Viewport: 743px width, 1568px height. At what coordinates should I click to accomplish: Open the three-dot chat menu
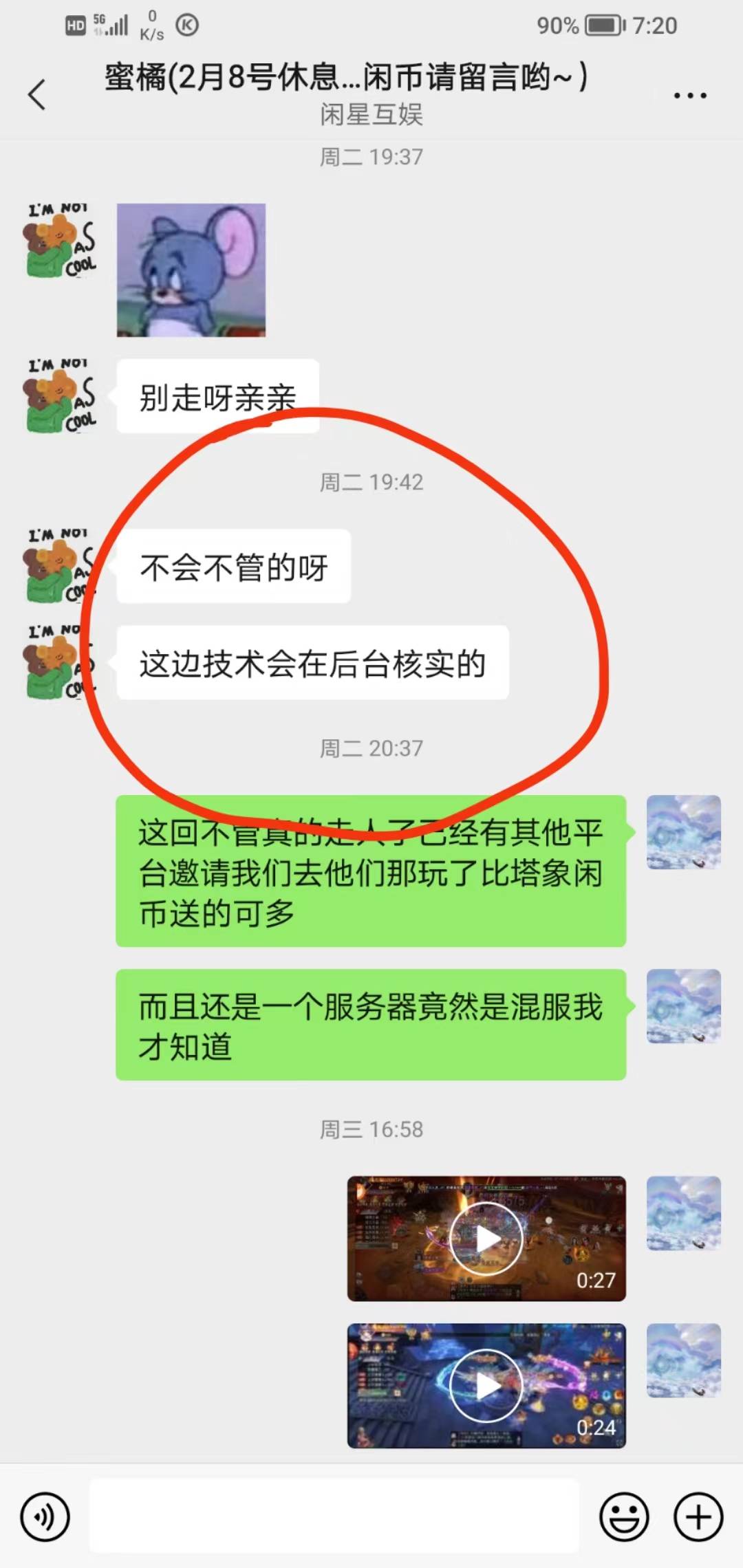pos(689,96)
